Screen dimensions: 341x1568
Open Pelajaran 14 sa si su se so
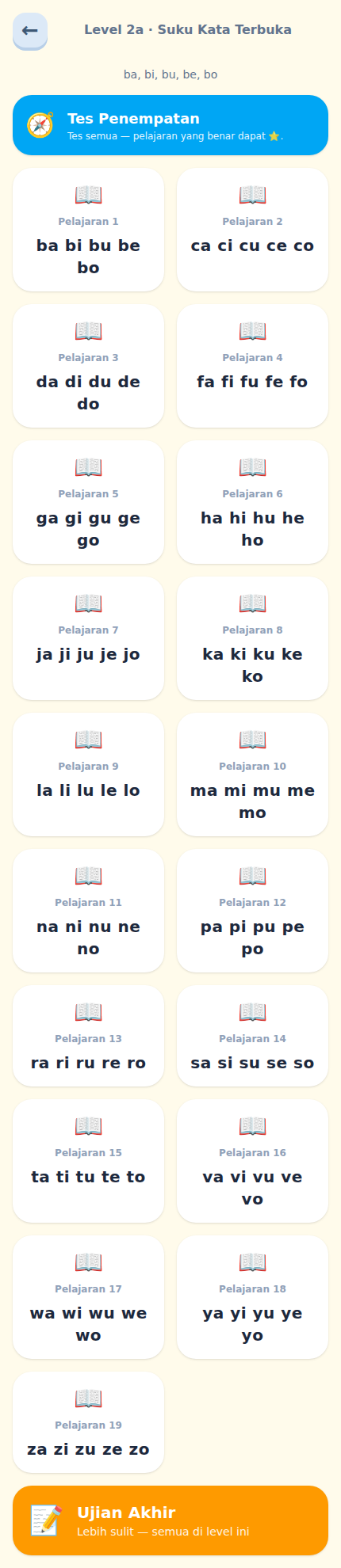tap(252, 1036)
